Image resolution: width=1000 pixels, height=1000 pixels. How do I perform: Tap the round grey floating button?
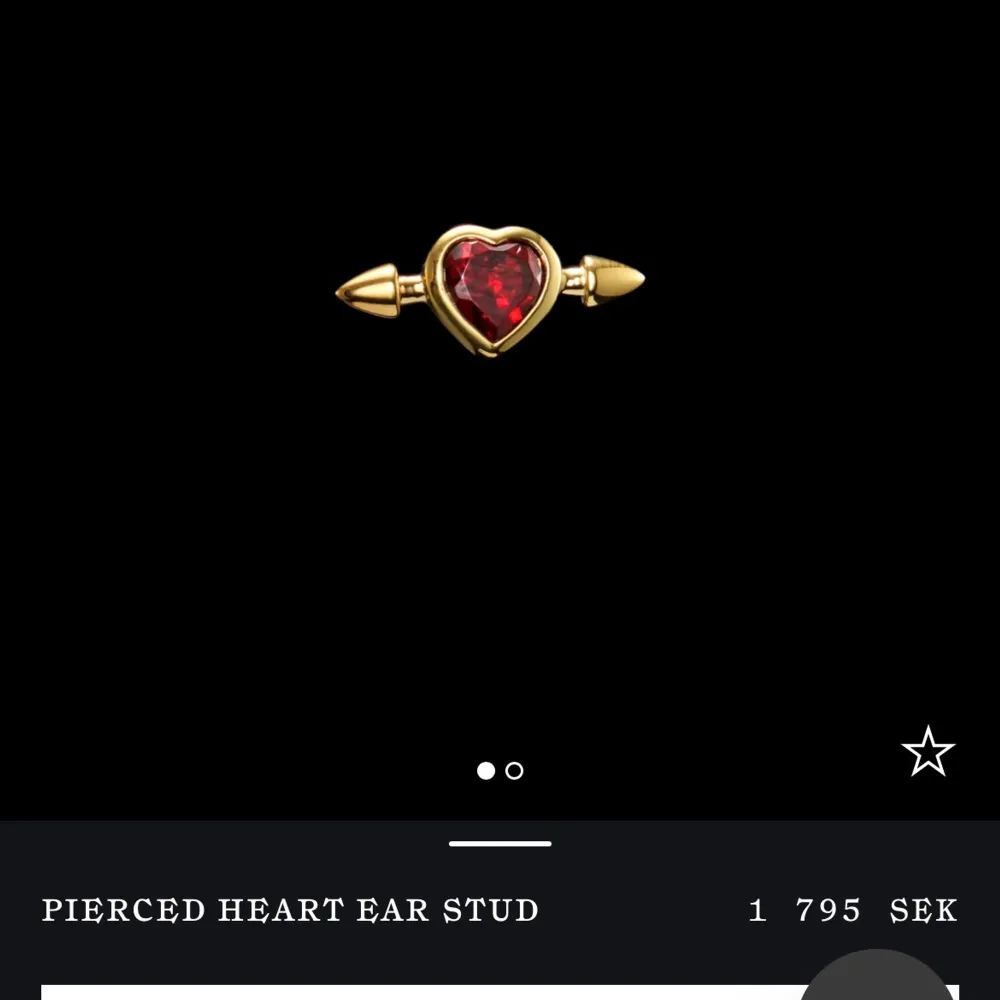[x=877, y=979]
